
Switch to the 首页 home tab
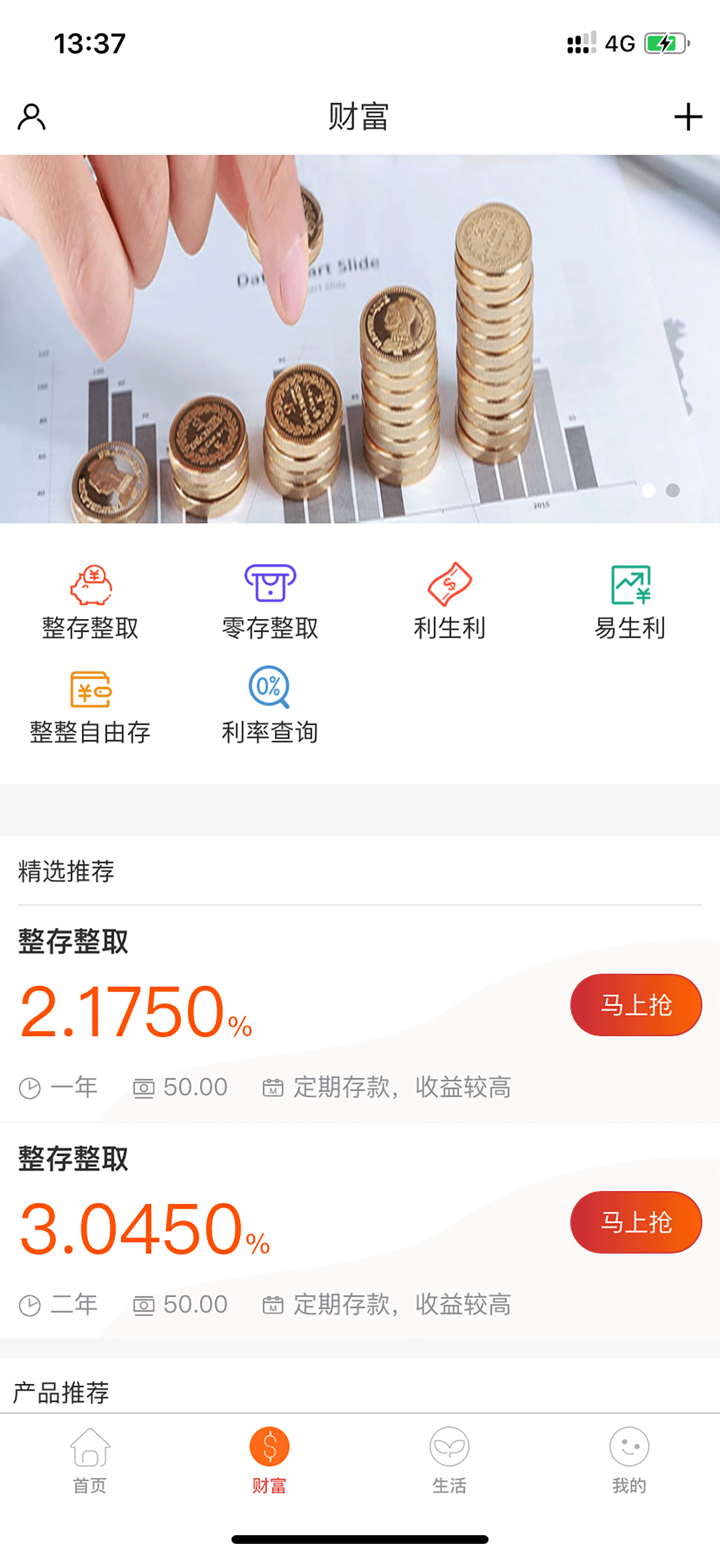[90, 1460]
